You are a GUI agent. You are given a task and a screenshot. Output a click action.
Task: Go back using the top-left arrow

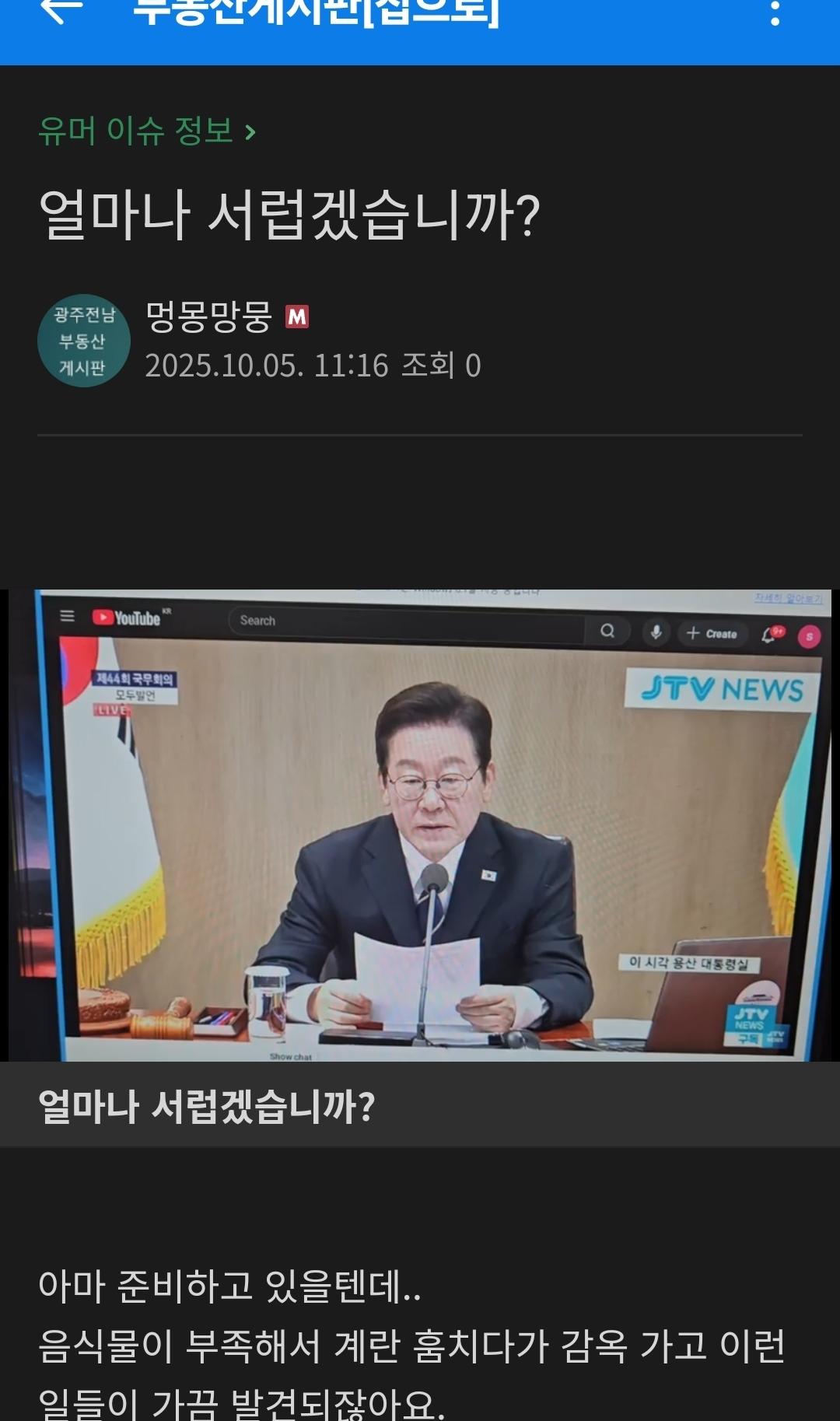click(x=61, y=11)
